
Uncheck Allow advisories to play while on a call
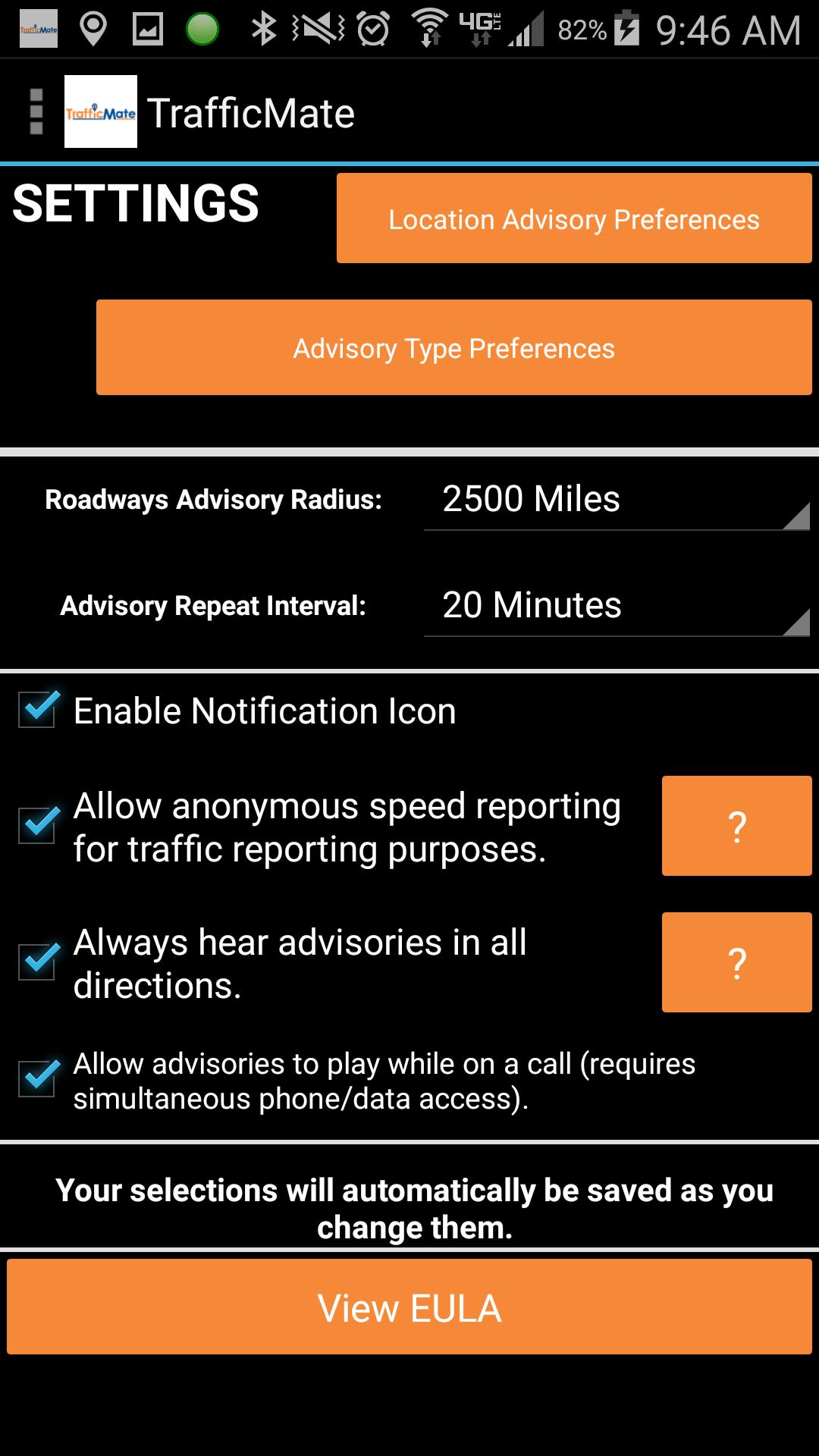pyautogui.click(x=37, y=1079)
